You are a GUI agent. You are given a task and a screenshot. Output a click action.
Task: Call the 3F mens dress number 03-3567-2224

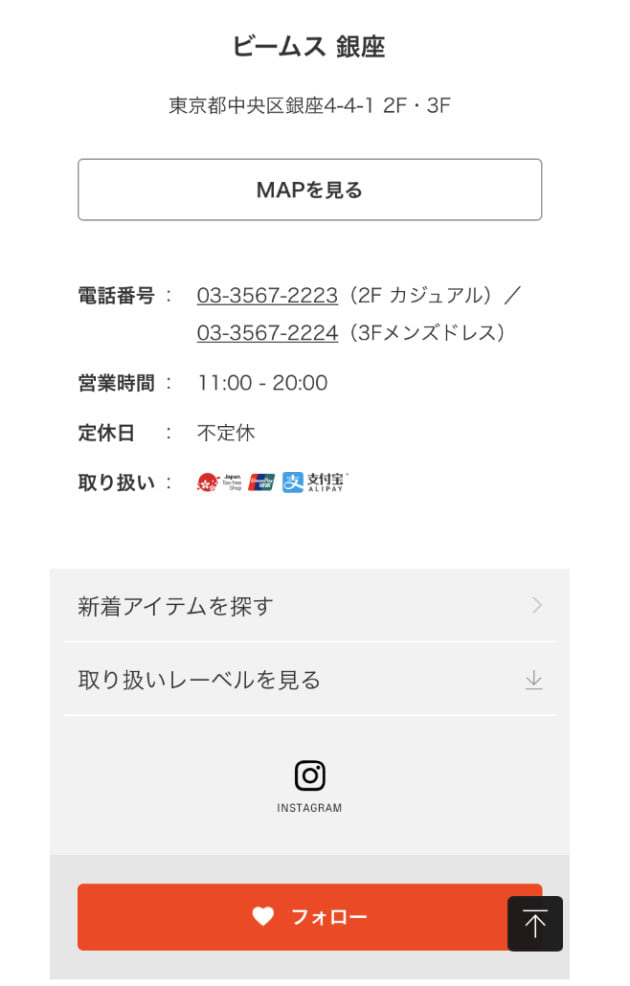coord(267,333)
